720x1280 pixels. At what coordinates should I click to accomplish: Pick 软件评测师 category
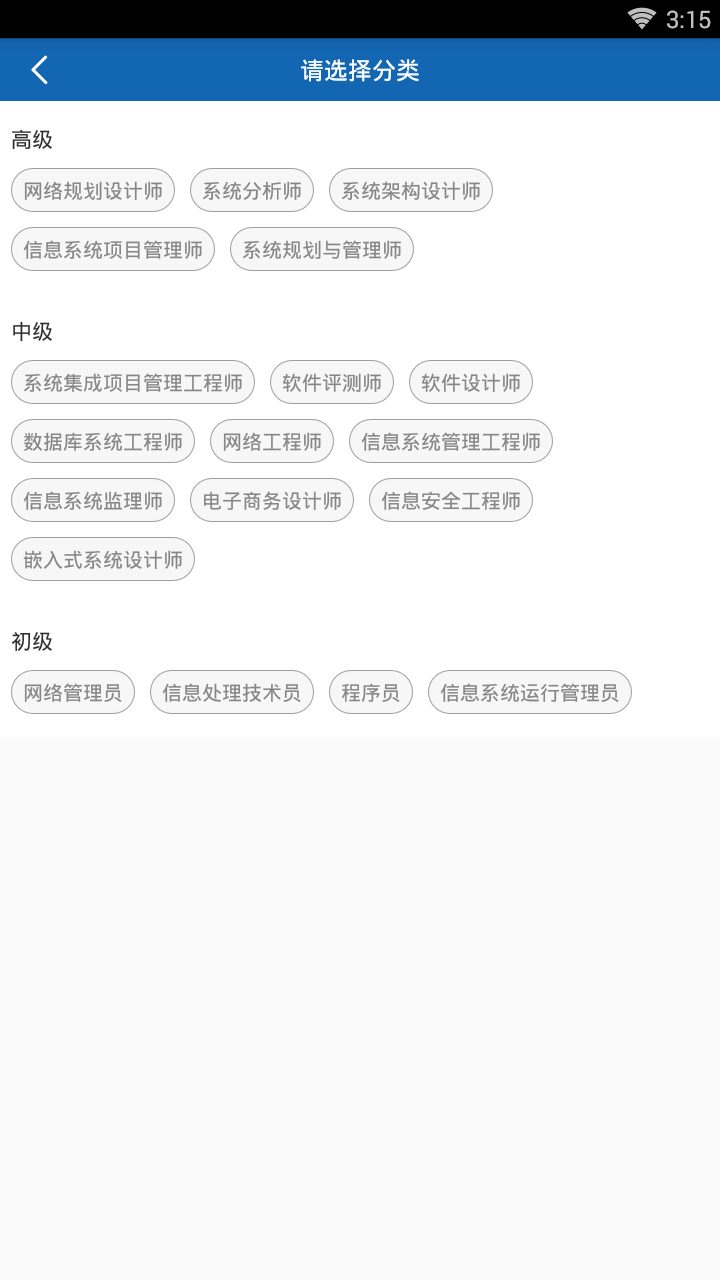pyautogui.click(x=331, y=382)
